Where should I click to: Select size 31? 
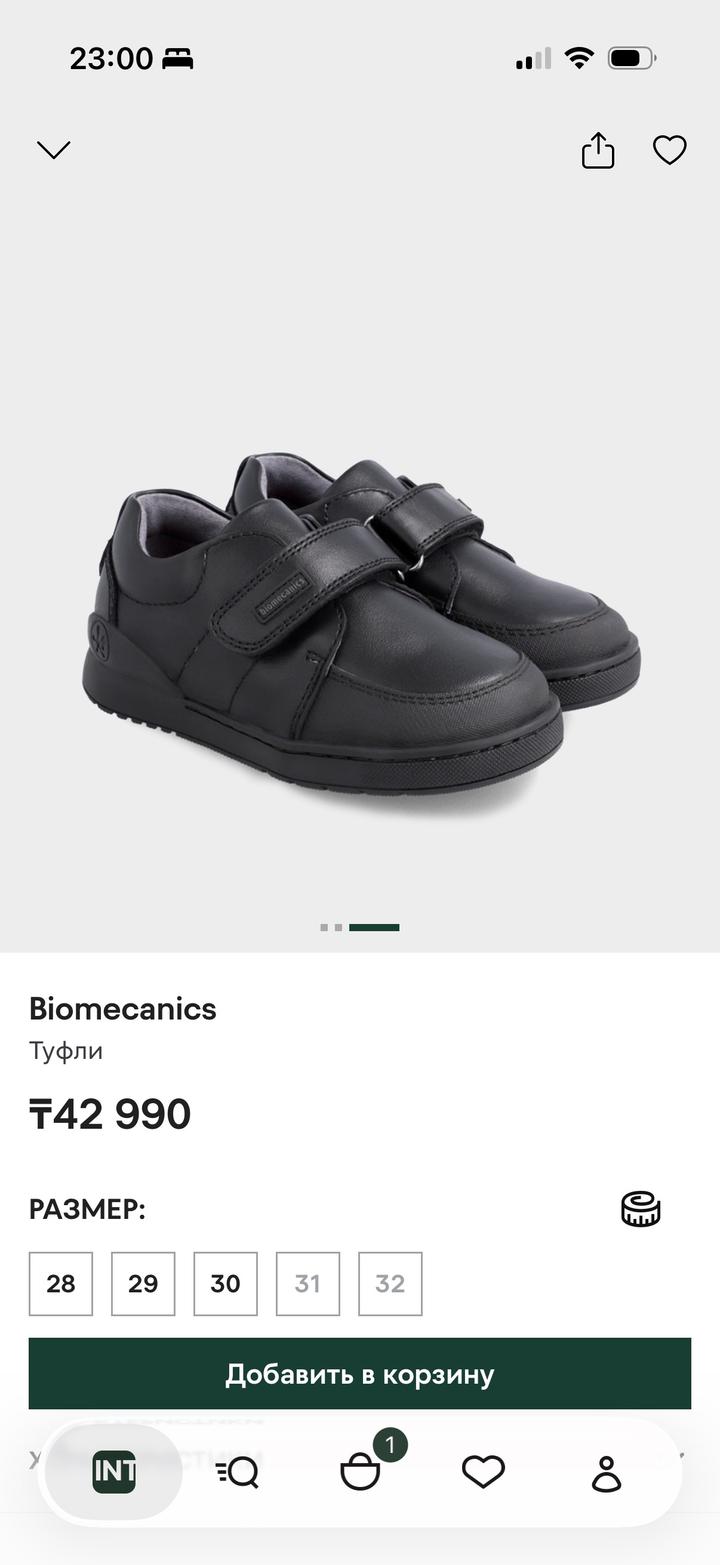click(308, 1284)
